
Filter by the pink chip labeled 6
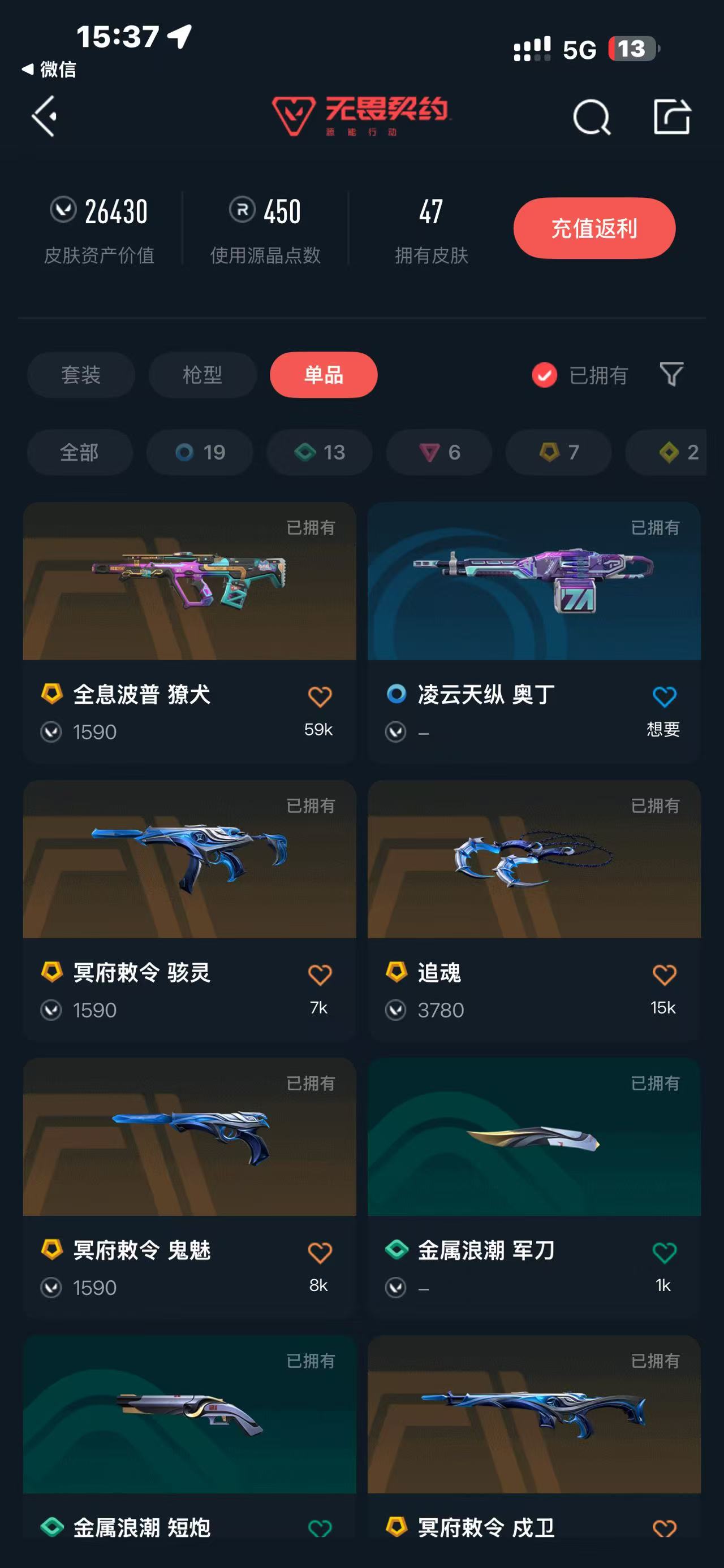point(439,452)
